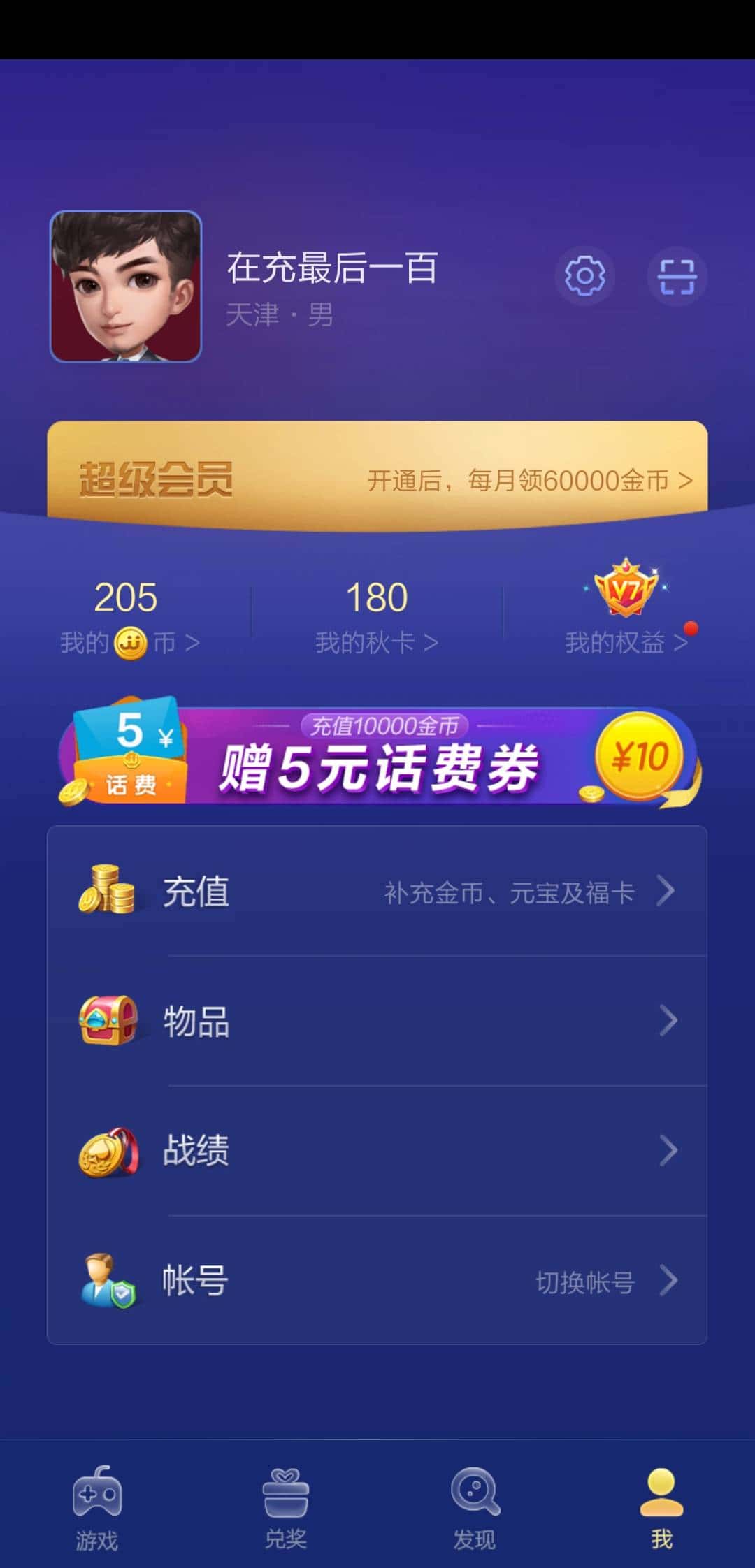Click 切换帐号 to switch accounts
The height and width of the screenshot is (1568, 755).
584,1282
